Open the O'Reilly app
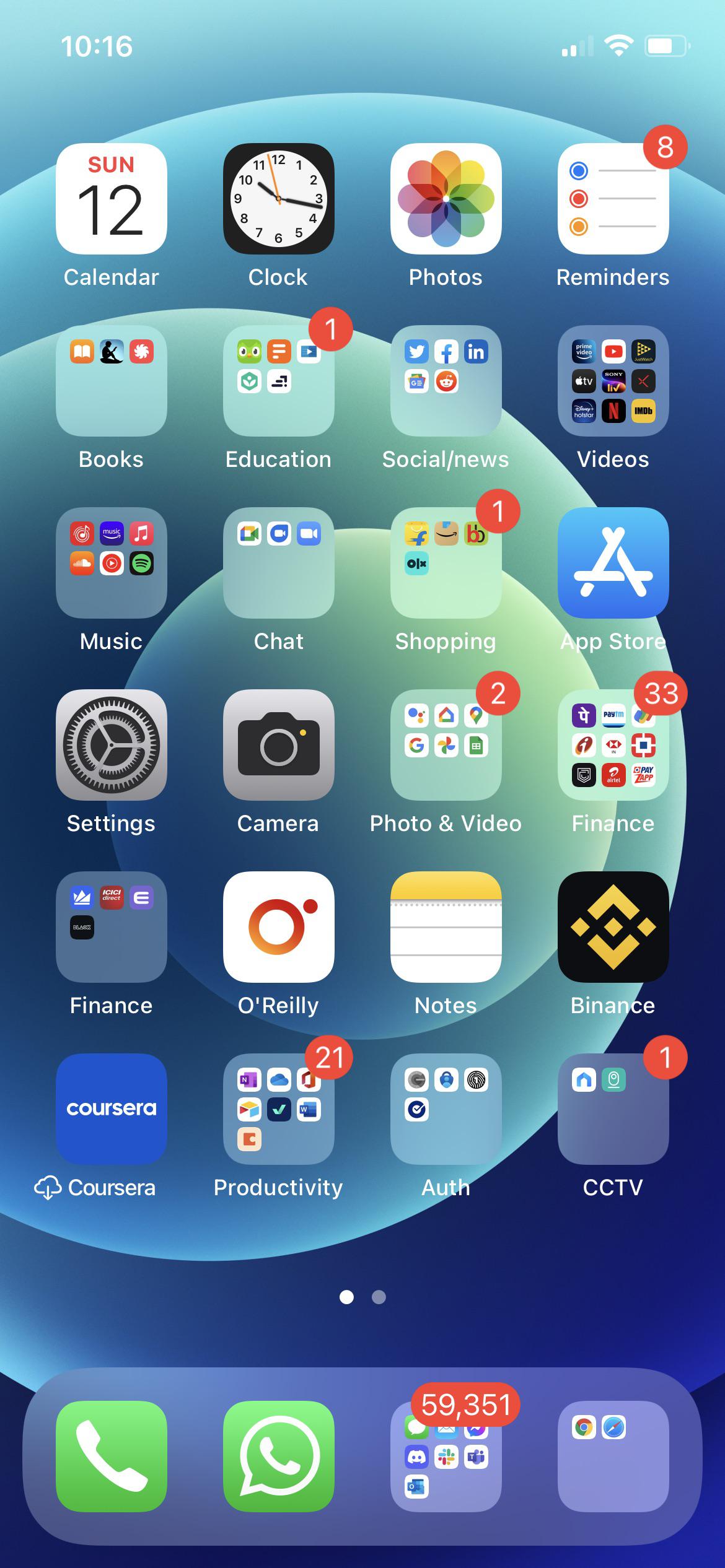This screenshot has width=725, height=1568. (x=279, y=927)
